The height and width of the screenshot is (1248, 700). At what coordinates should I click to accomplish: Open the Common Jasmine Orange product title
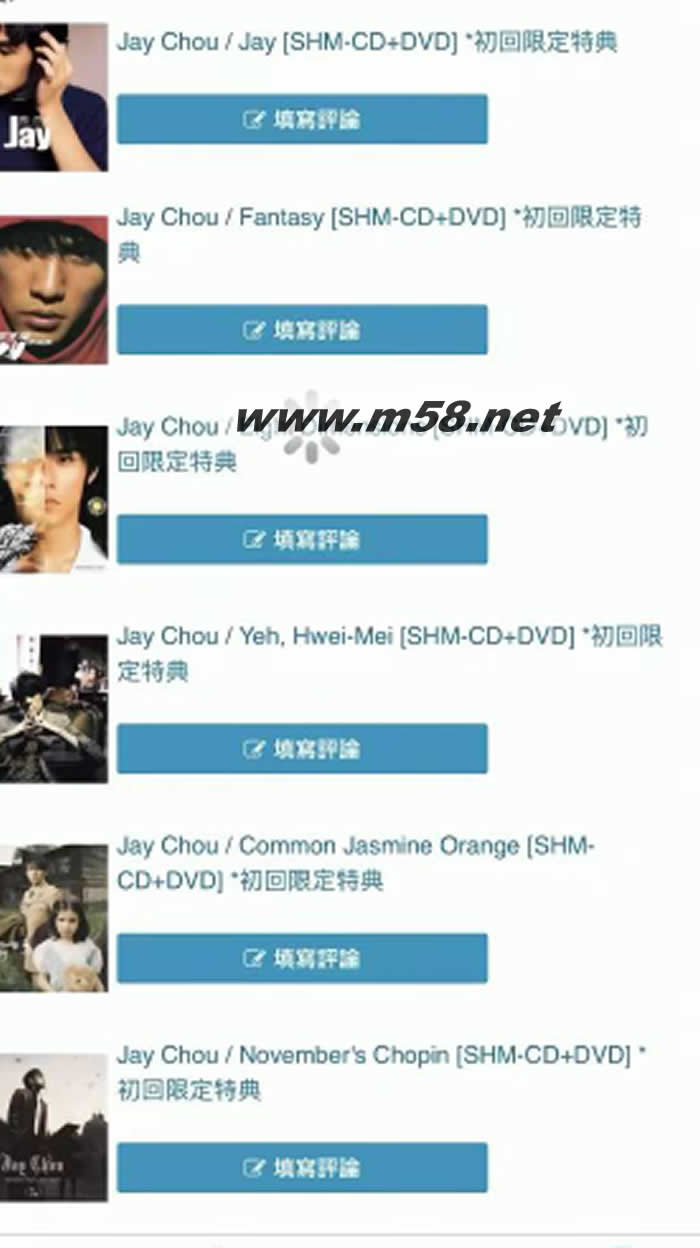(x=355, y=847)
